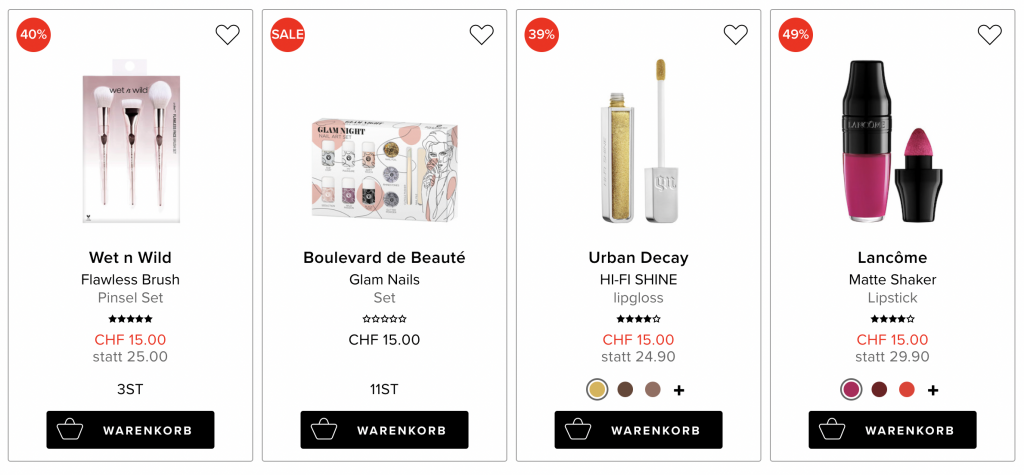Screen dimensions: 1024x475
Task: Pick the mauve-brown Urban Decay shade
Action: (x=652, y=390)
